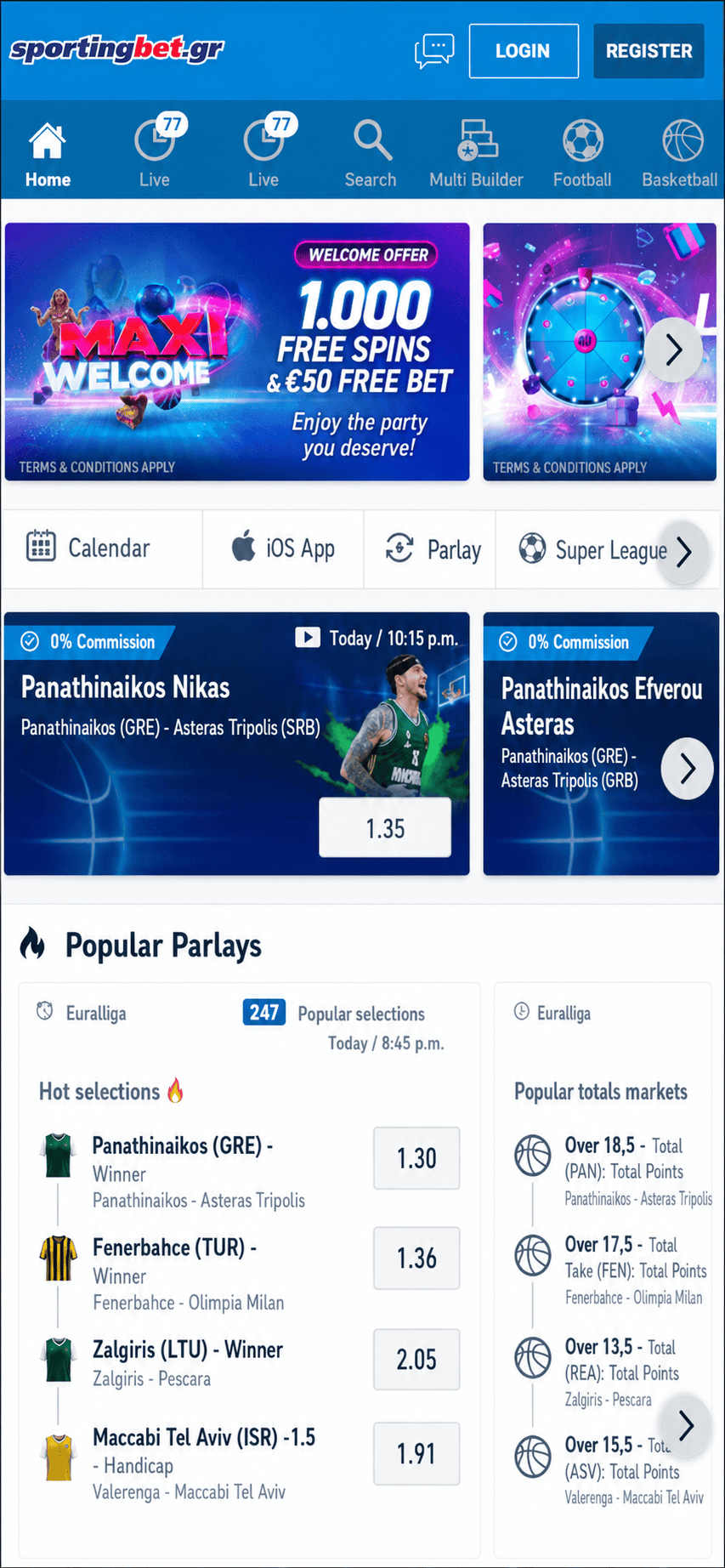Select the 1.35 odds for Panathinaikos Nikas
The height and width of the screenshot is (1568, 725).
pyautogui.click(x=385, y=828)
